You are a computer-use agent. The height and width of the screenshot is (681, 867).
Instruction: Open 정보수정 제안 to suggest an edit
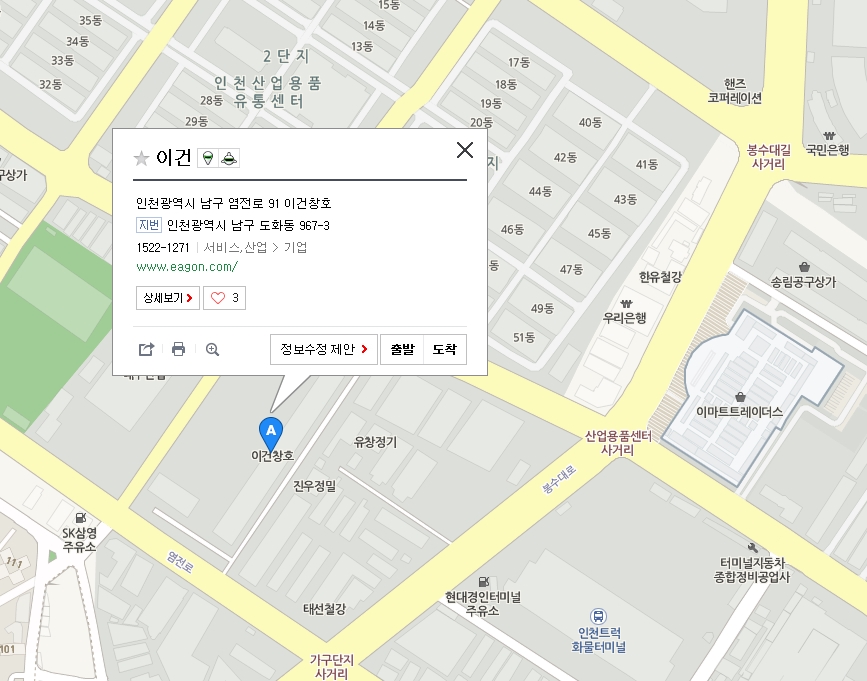324,349
